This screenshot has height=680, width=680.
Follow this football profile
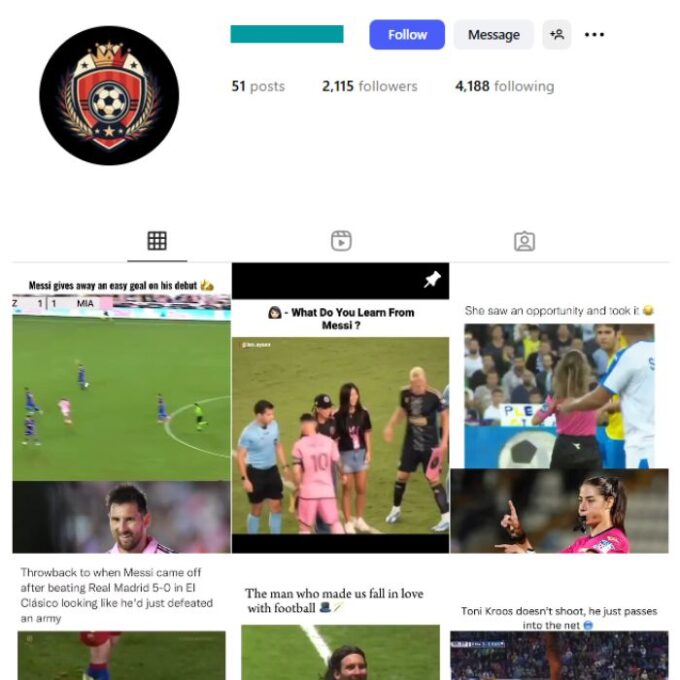pos(407,35)
